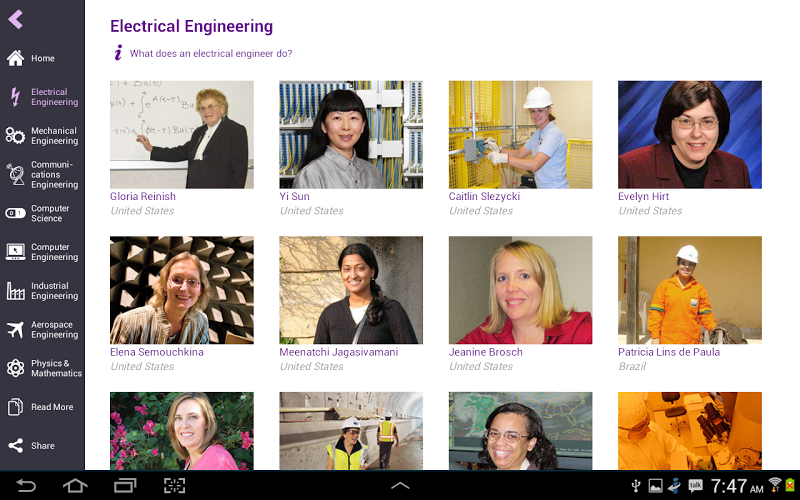
Task: Open Communications Engineering category
Action: click(42, 174)
